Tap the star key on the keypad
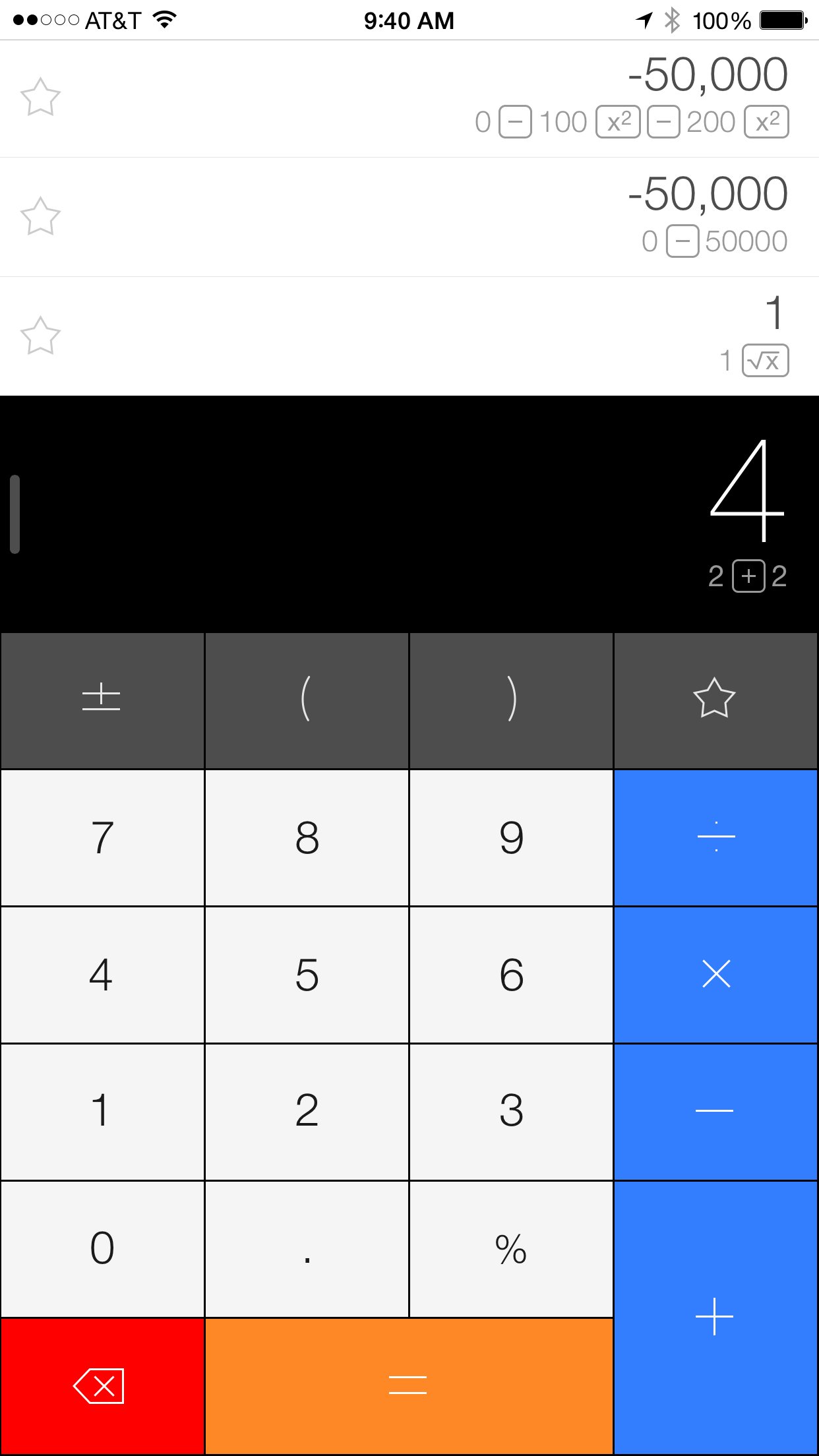This screenshot has height=1456, width=819. coord(715,700)
